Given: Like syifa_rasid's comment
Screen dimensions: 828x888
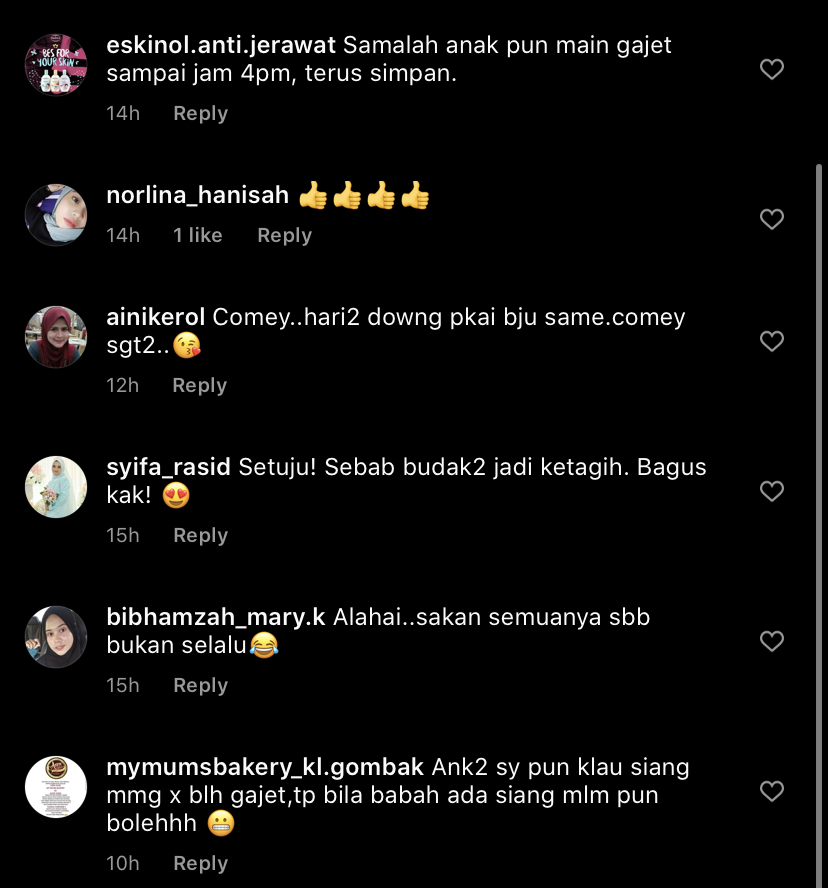Looking at the screenshot, I should pyautogui.click(x=771, y=492).
